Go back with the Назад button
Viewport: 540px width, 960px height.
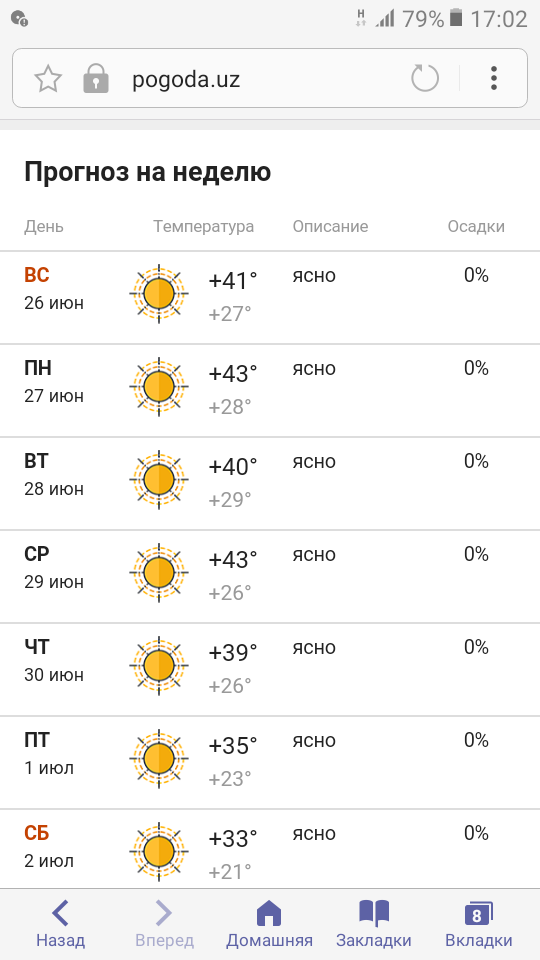coord(60,924)
